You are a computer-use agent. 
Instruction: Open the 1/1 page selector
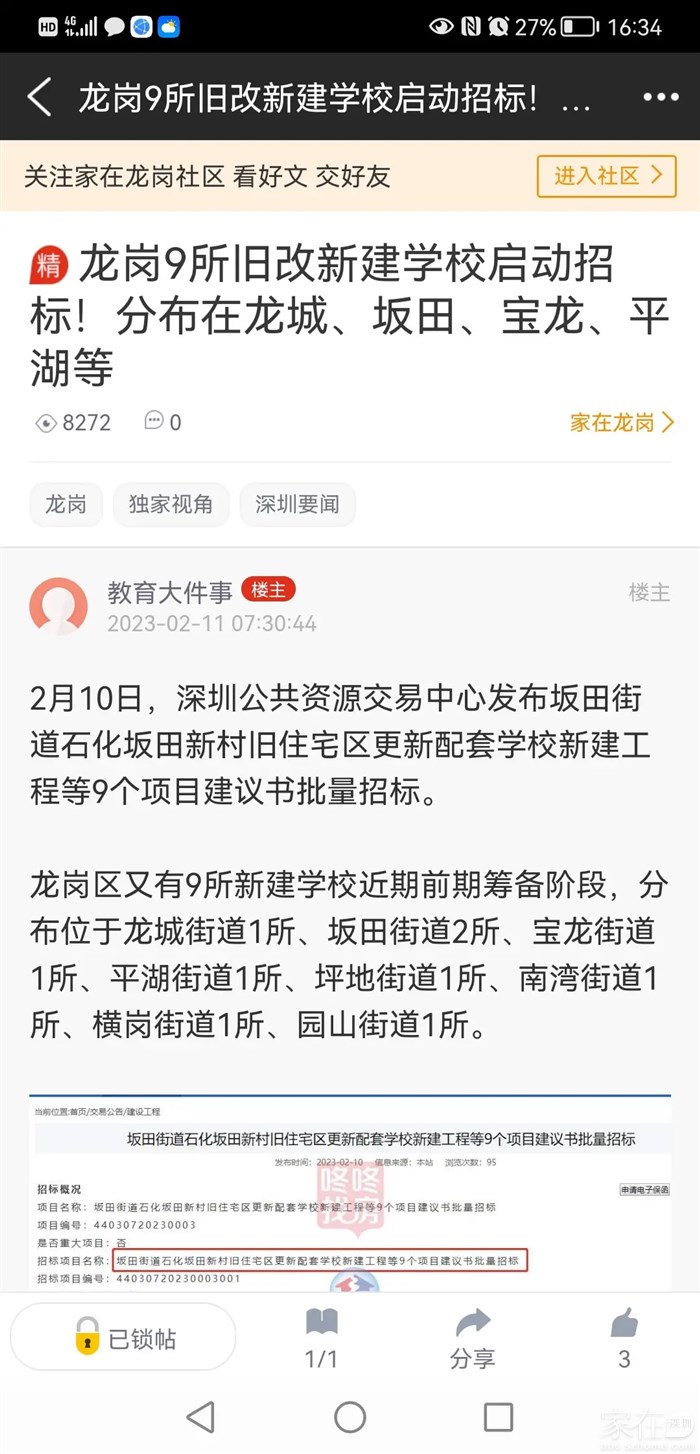pos(321,1338)
